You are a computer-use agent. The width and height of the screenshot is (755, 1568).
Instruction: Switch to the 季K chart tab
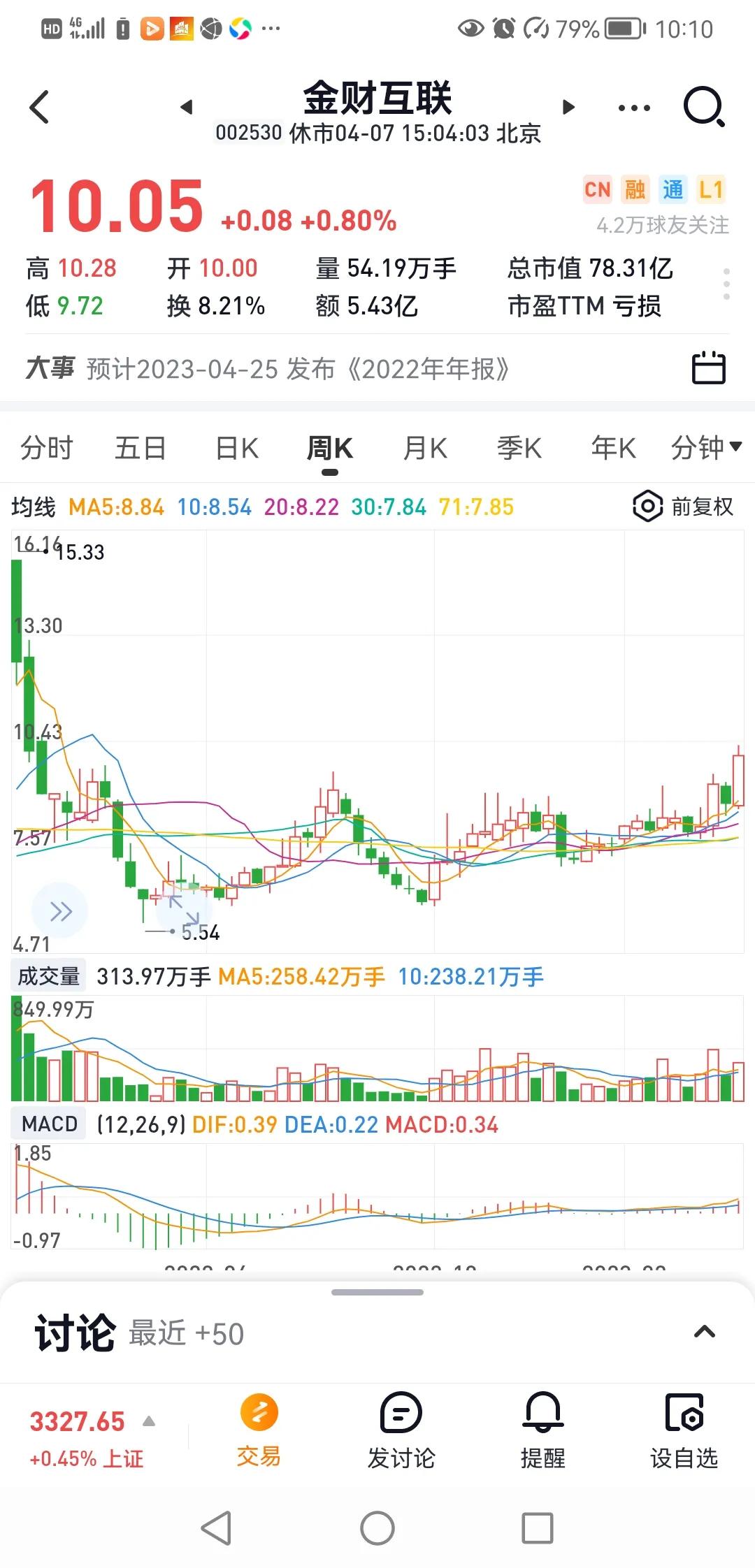pyautogui.click(x=519, y=448)
